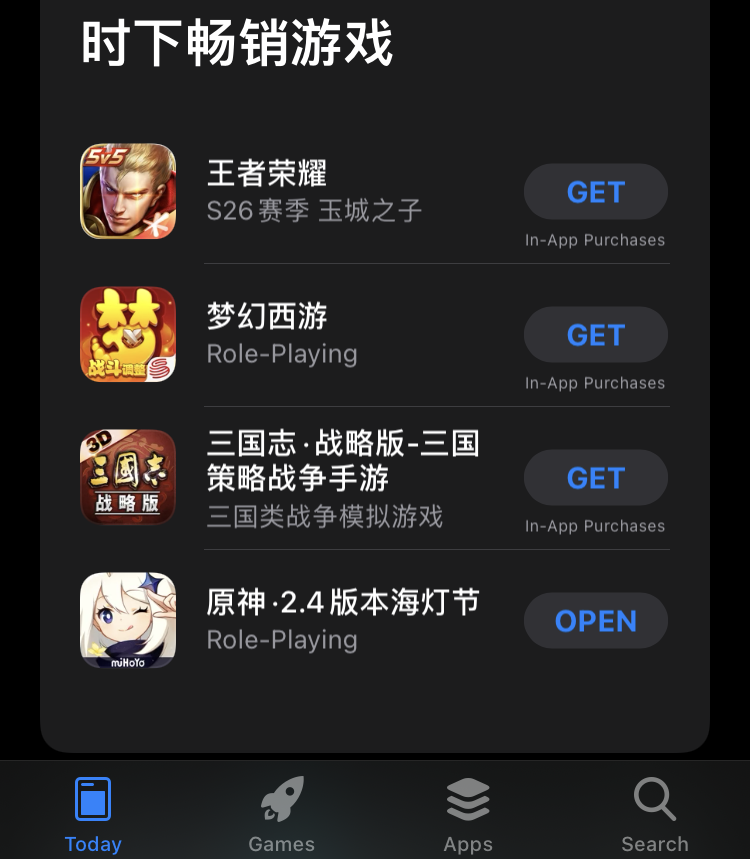Tap the 王者荣耀 game icon
Viewport: 750px width, 860px height.
[127, 191]
